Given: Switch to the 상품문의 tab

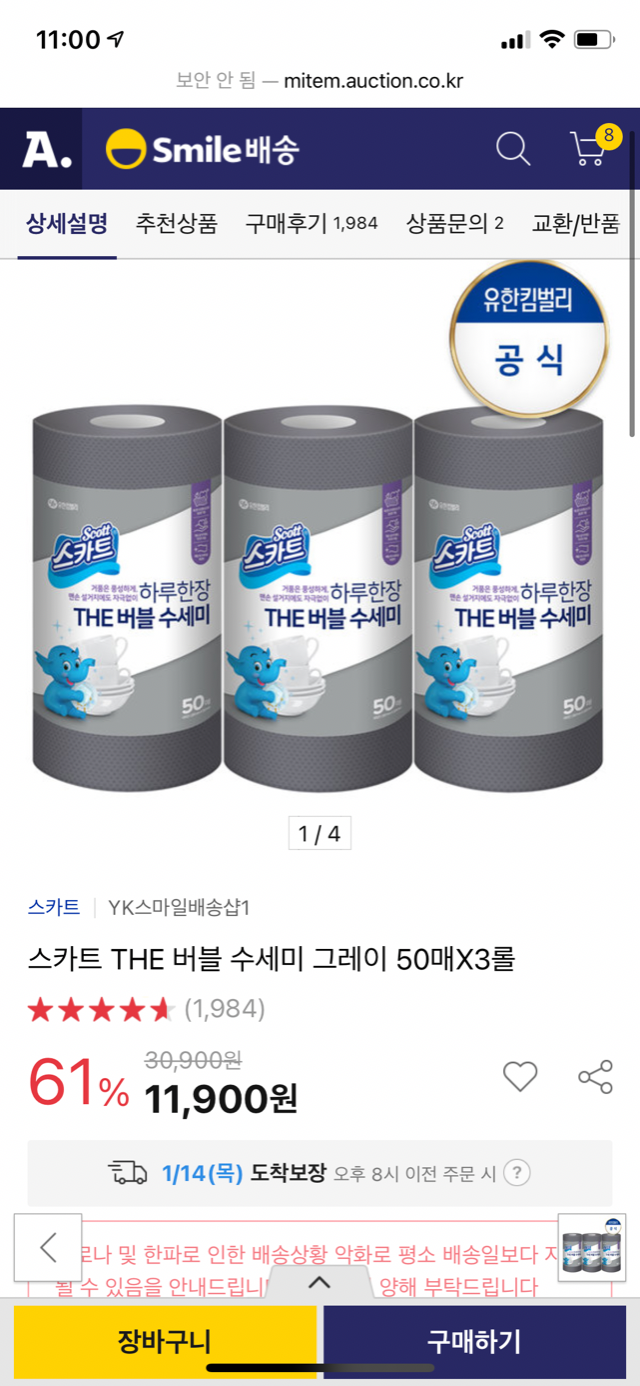Looking at the screenshot, I should [x=454, y=223].
